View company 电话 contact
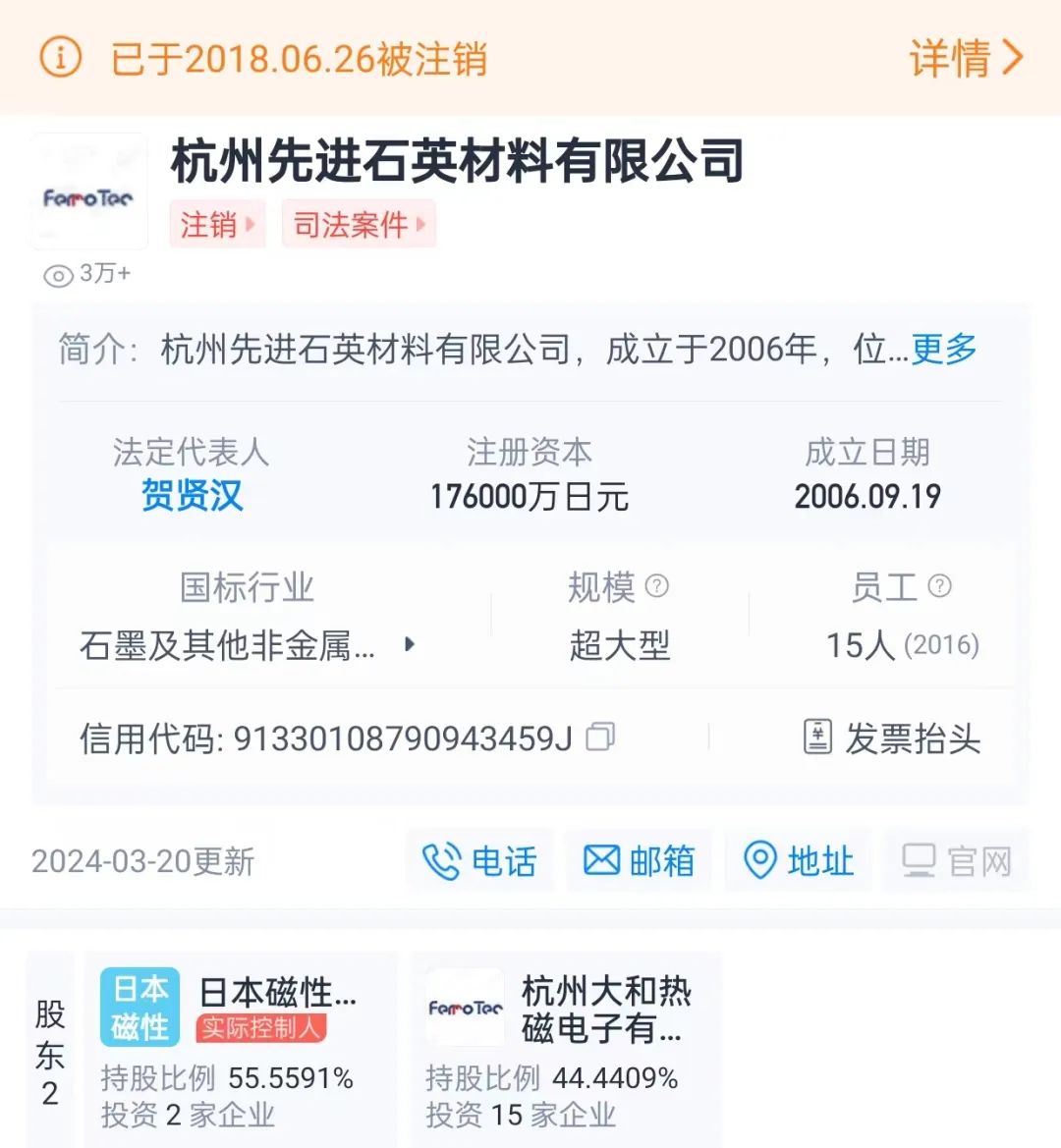Viewport: 1061px width, 1148px height. pos(479,861)
